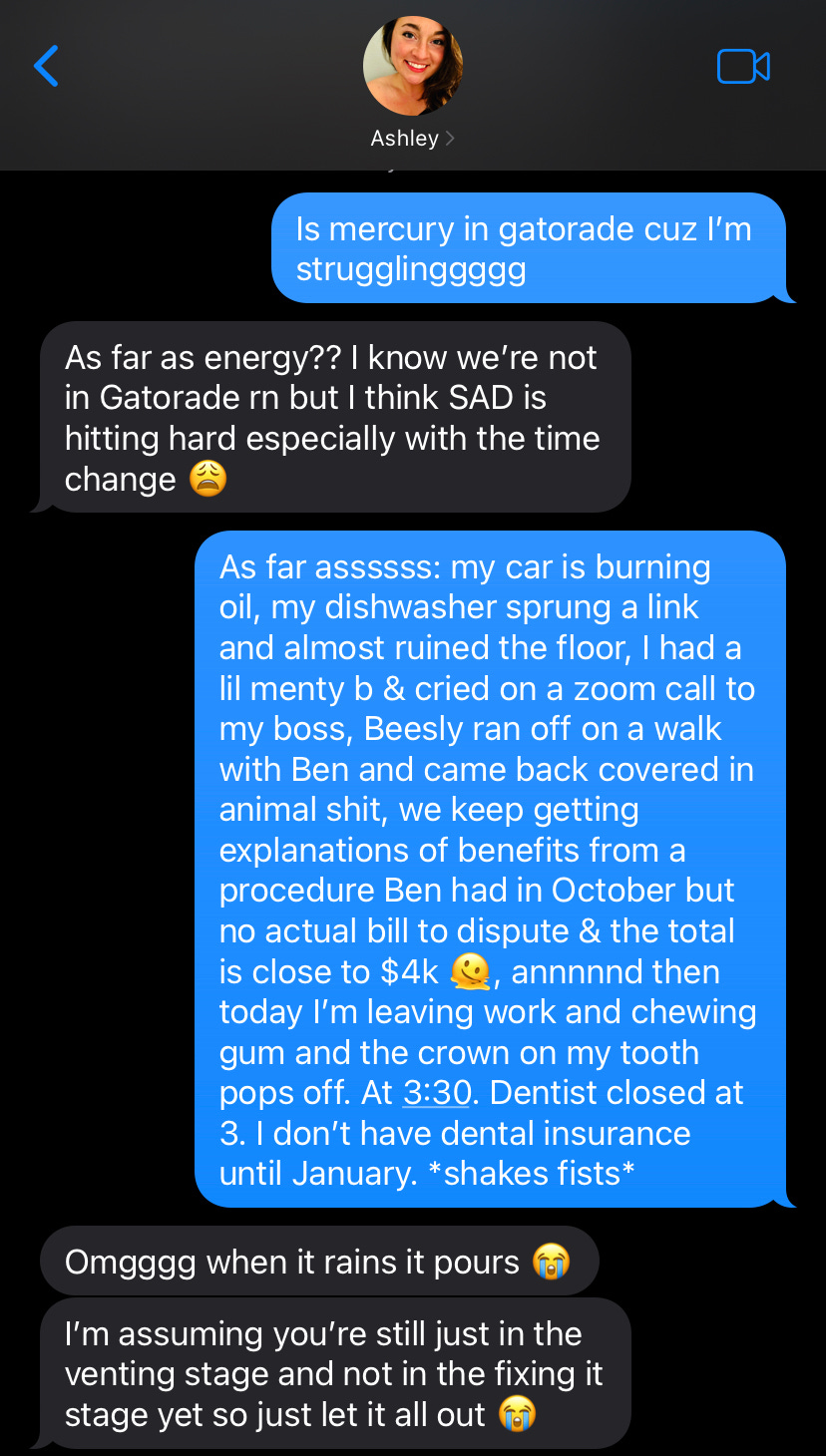Screen dimensions: 826x1456
Task: Go back to the messages list
Action: pyautogui.click(x=46, y=66)
